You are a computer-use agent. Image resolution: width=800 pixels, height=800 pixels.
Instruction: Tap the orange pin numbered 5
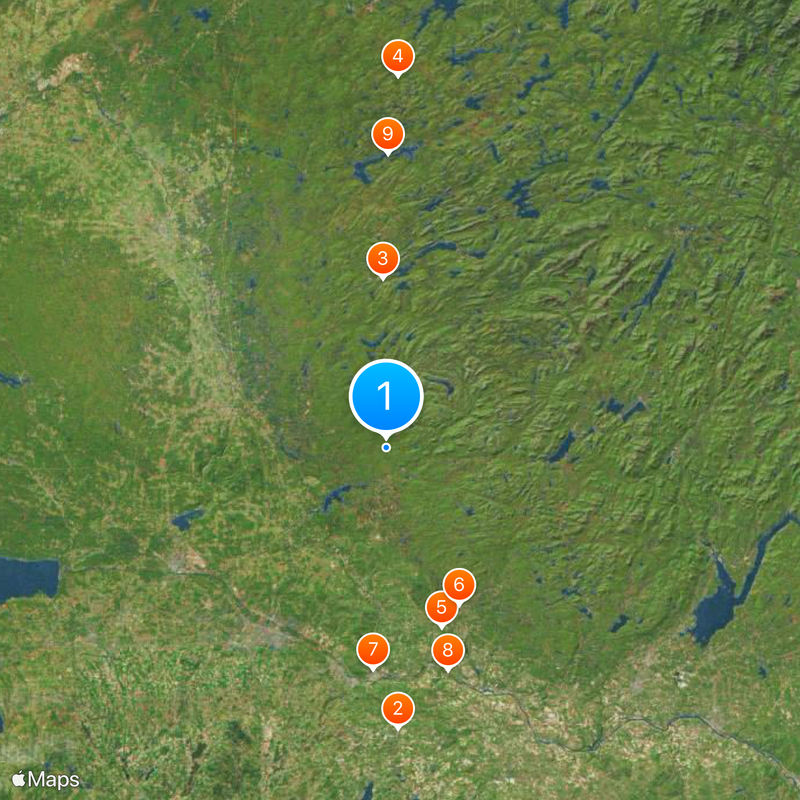point(440,607)
